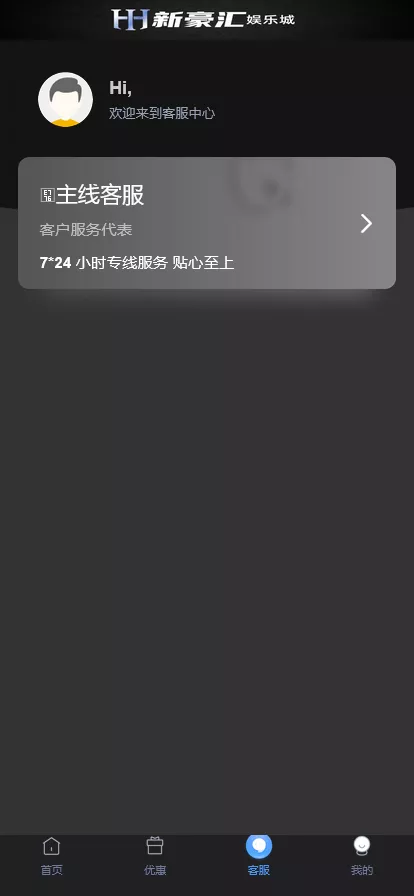Screen dimensions: 414x896
Task: Go to the 我的 tab
Action: [x=362, y=857]
